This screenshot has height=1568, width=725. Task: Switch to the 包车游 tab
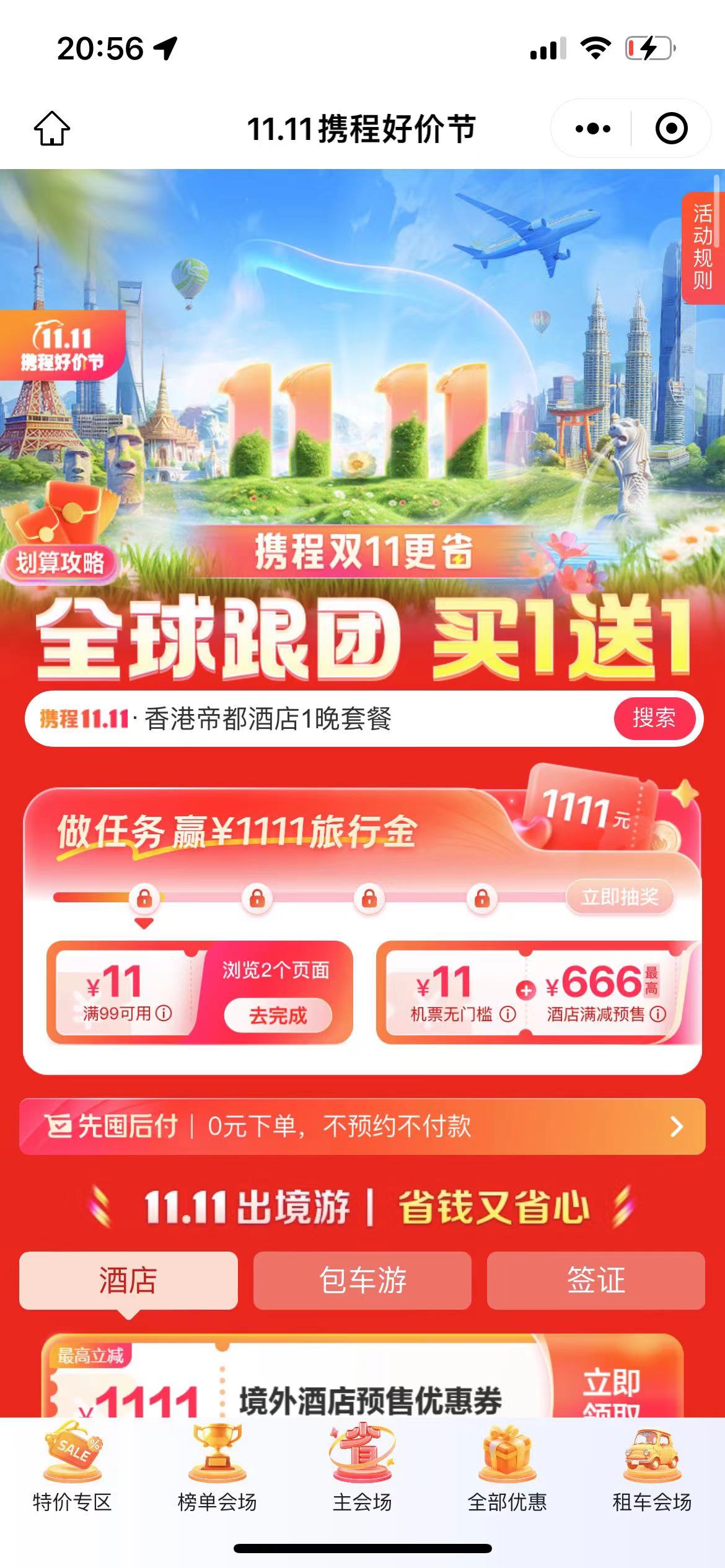[x=362, y=1281]
